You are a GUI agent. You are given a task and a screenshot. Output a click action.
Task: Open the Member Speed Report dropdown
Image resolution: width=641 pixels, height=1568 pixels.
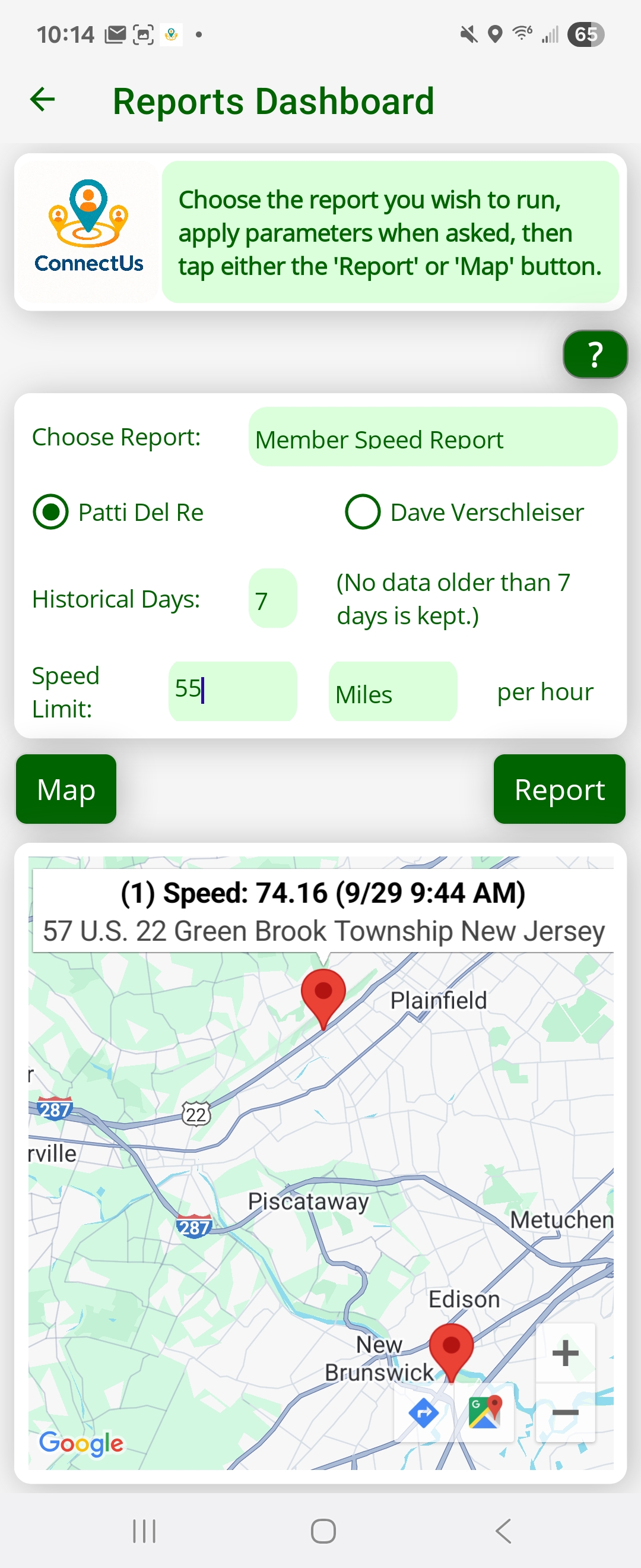point(433,438)
